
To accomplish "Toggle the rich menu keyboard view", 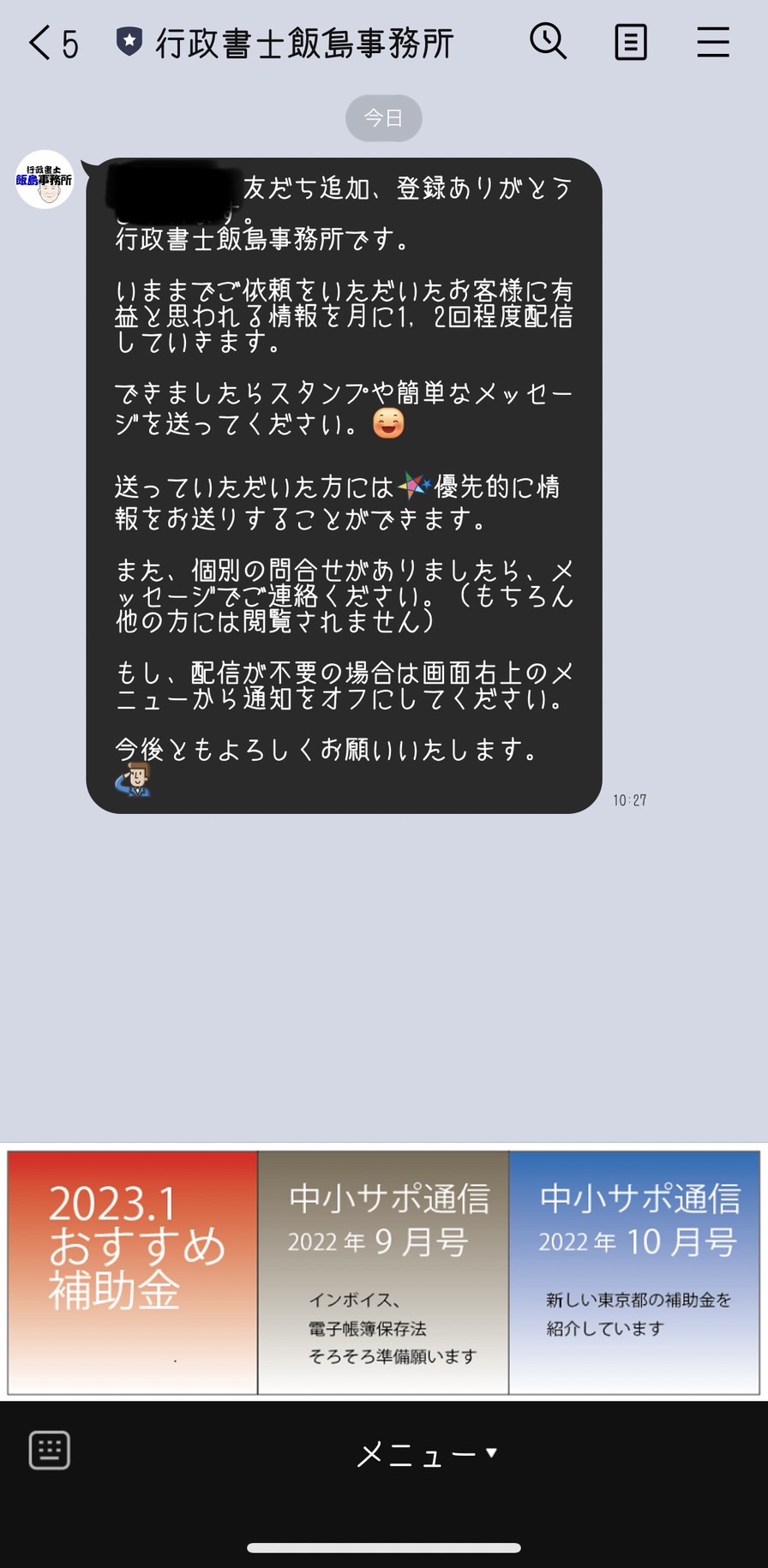I will tap(49, 1450).
